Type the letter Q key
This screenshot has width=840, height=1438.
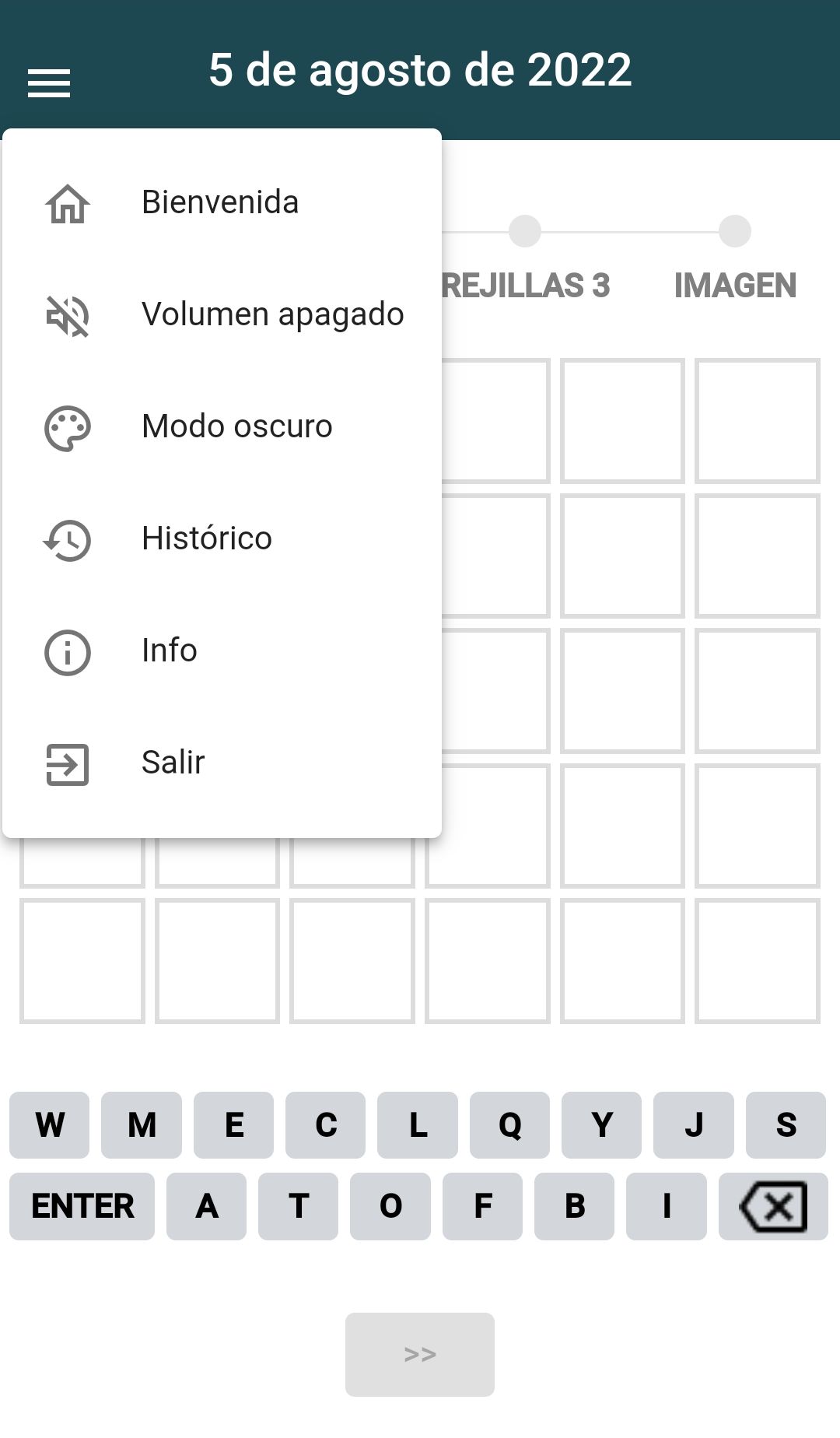(x=510, y=1125)
